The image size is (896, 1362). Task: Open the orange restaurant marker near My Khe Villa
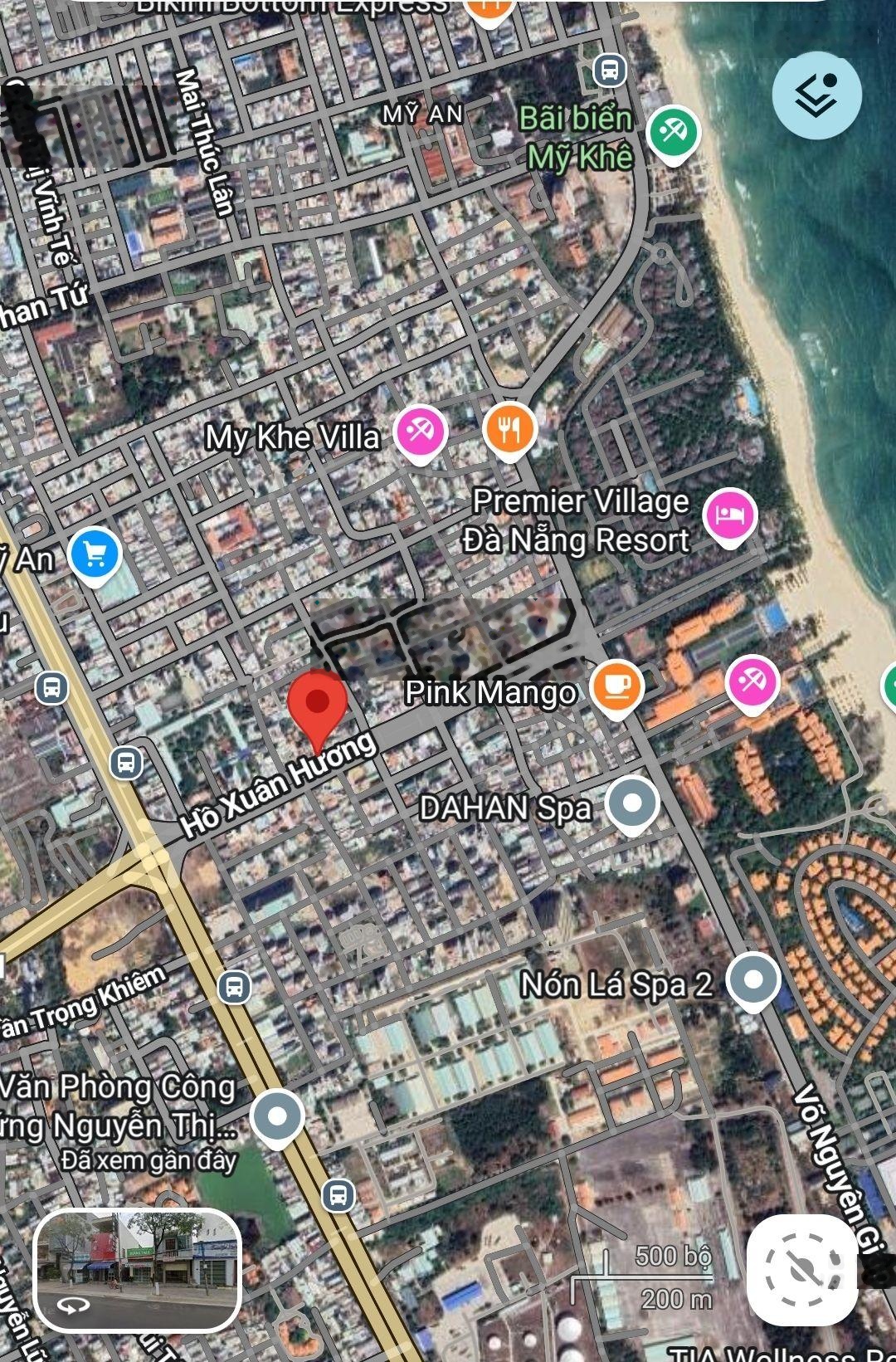point(509,429)
